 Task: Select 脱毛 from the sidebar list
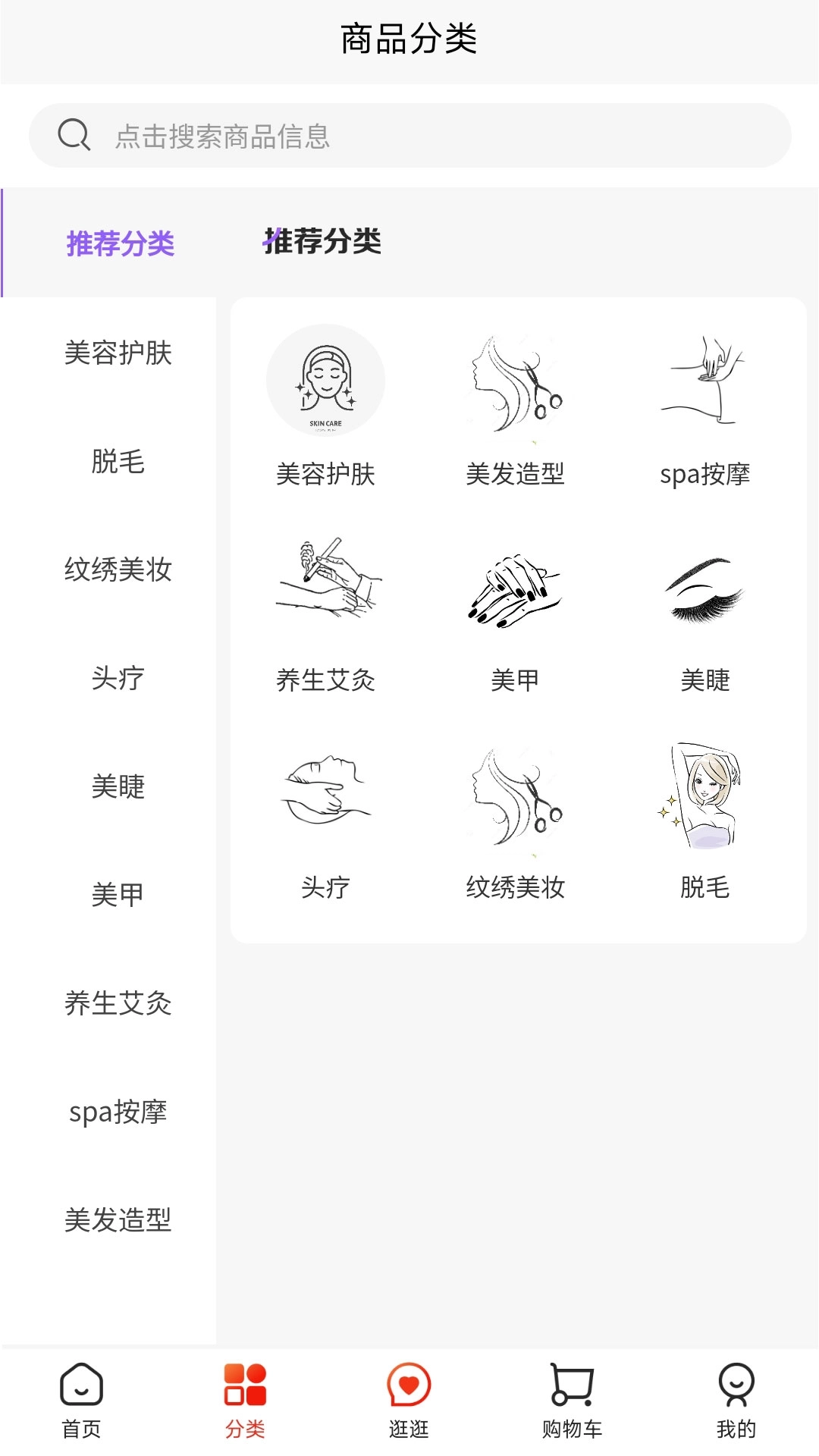pos(119,463)
